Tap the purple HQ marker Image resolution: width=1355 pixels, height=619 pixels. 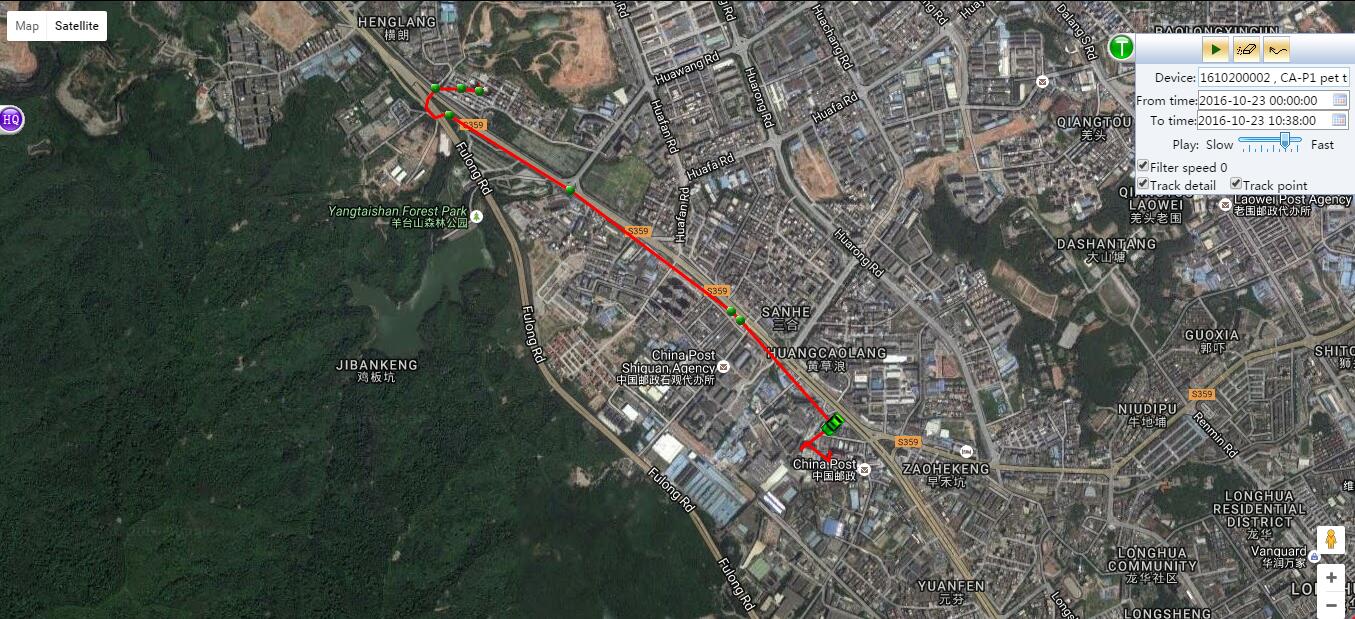tap(11, 119)
